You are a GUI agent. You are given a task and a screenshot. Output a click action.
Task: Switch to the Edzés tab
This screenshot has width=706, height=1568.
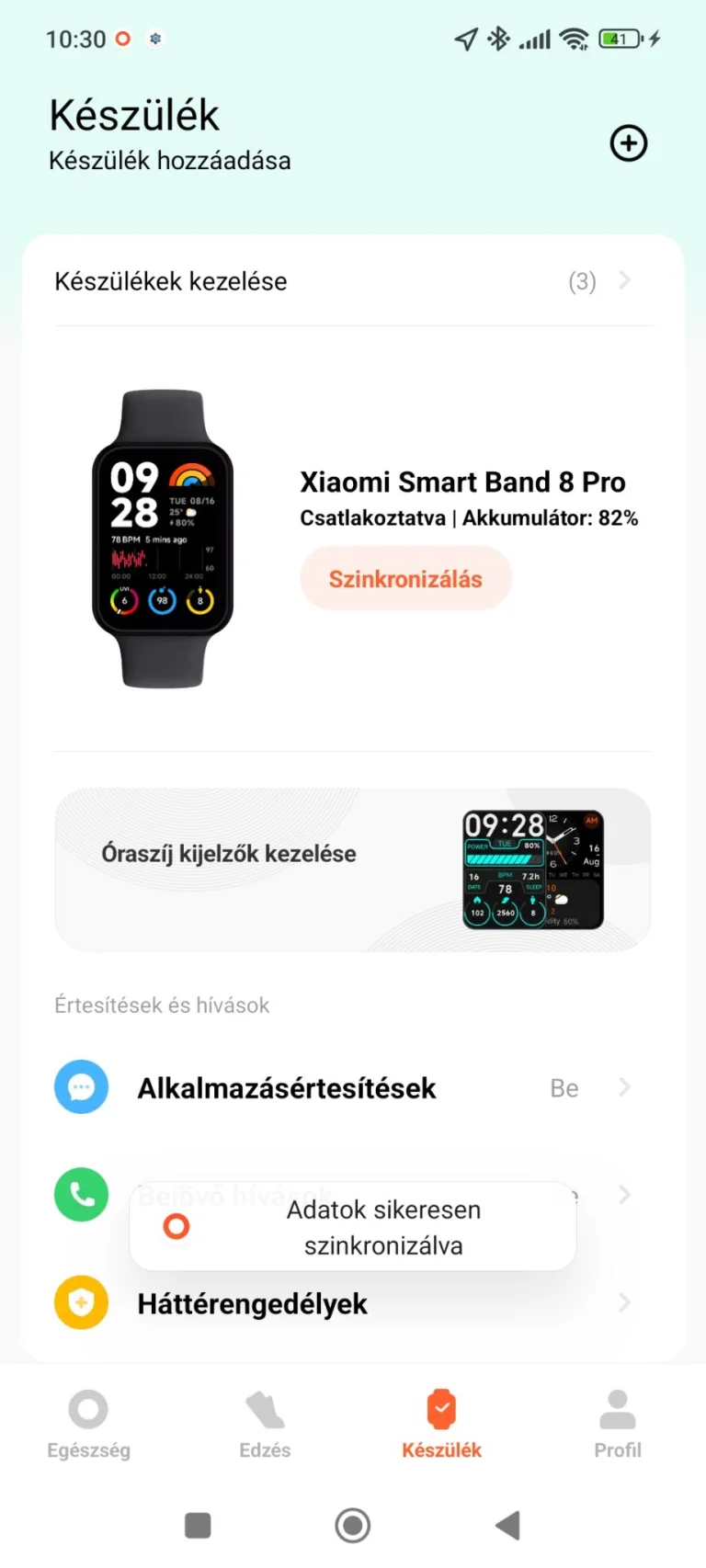click(x=264, y=1425)
